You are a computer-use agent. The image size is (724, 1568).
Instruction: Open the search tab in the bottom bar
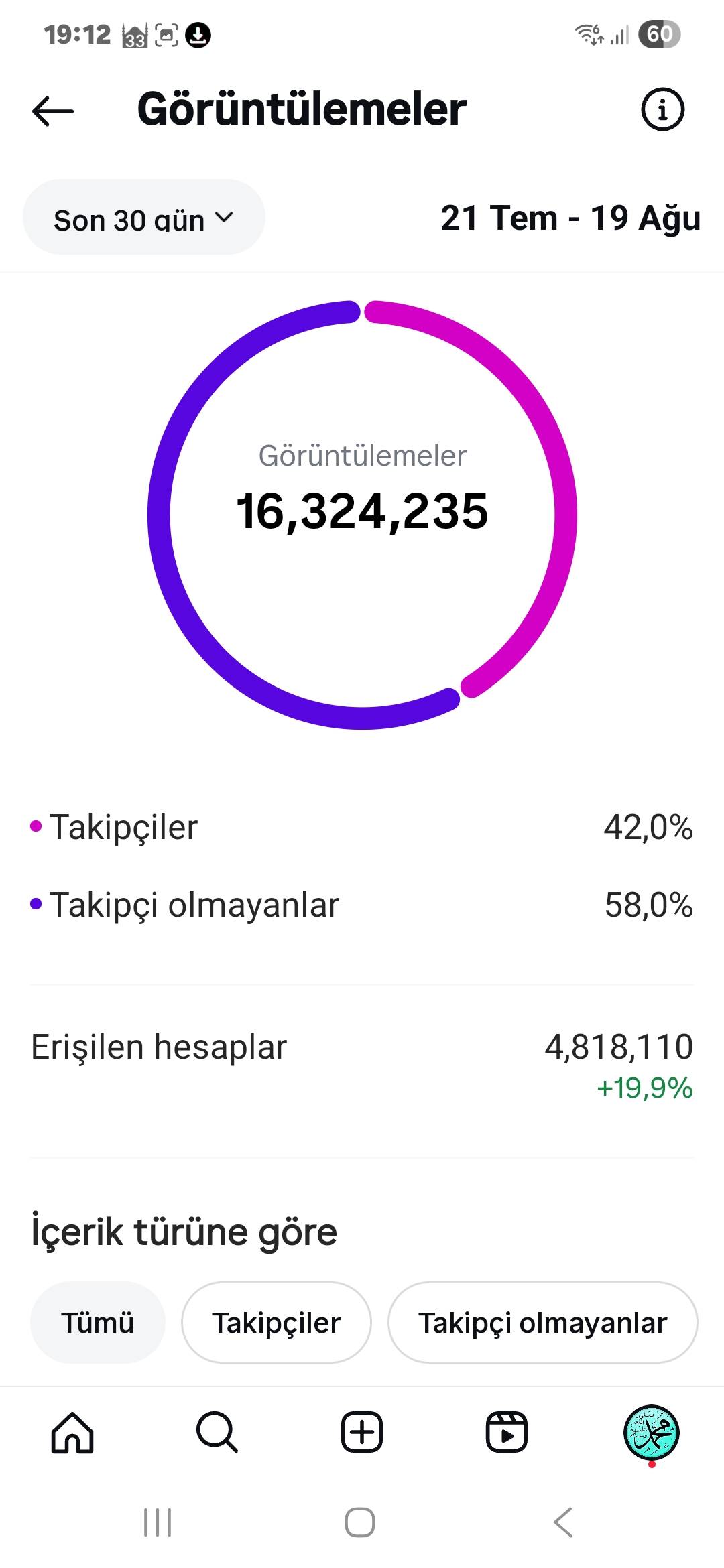217,1433
